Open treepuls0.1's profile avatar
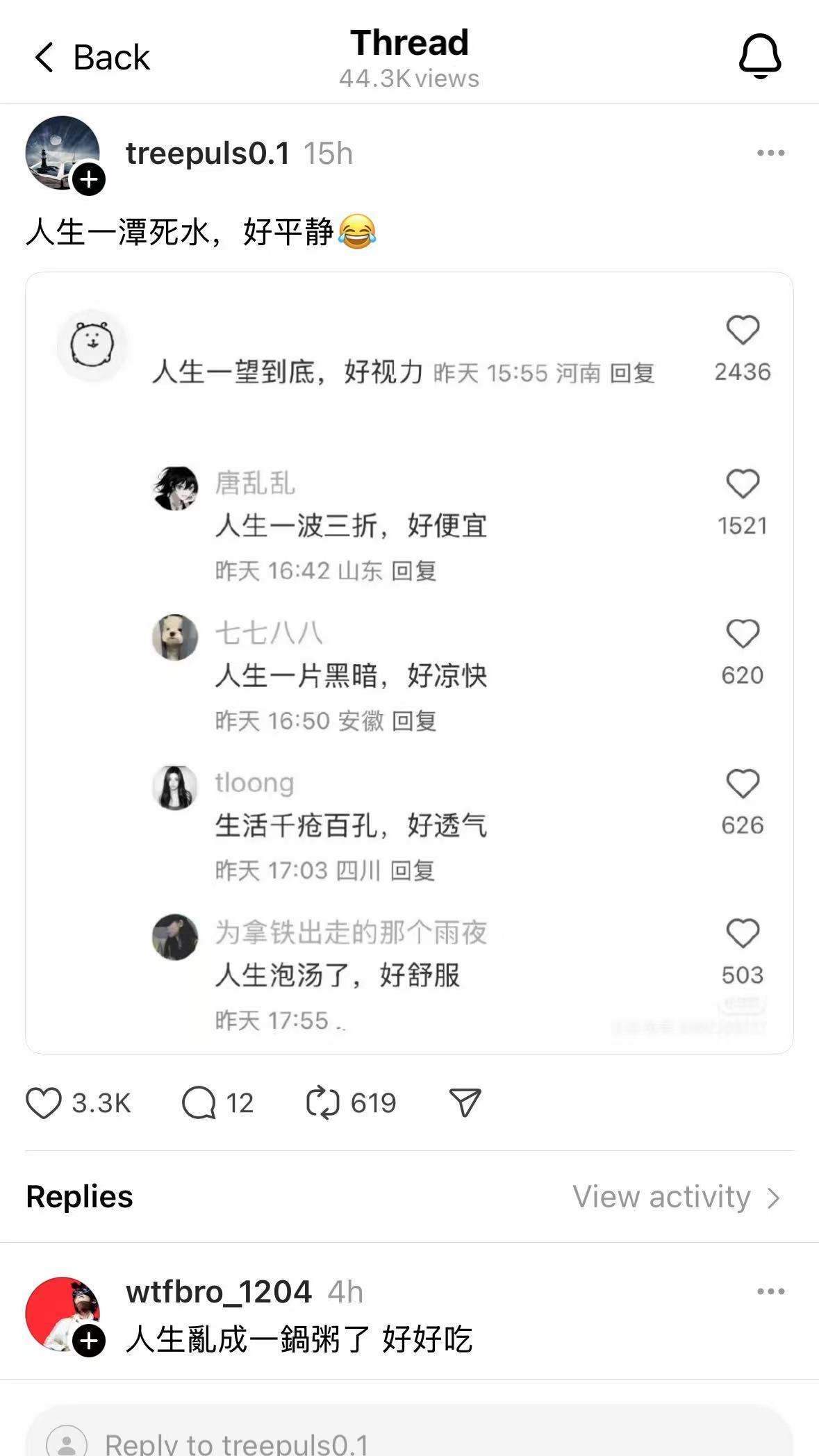 [61, 152]
